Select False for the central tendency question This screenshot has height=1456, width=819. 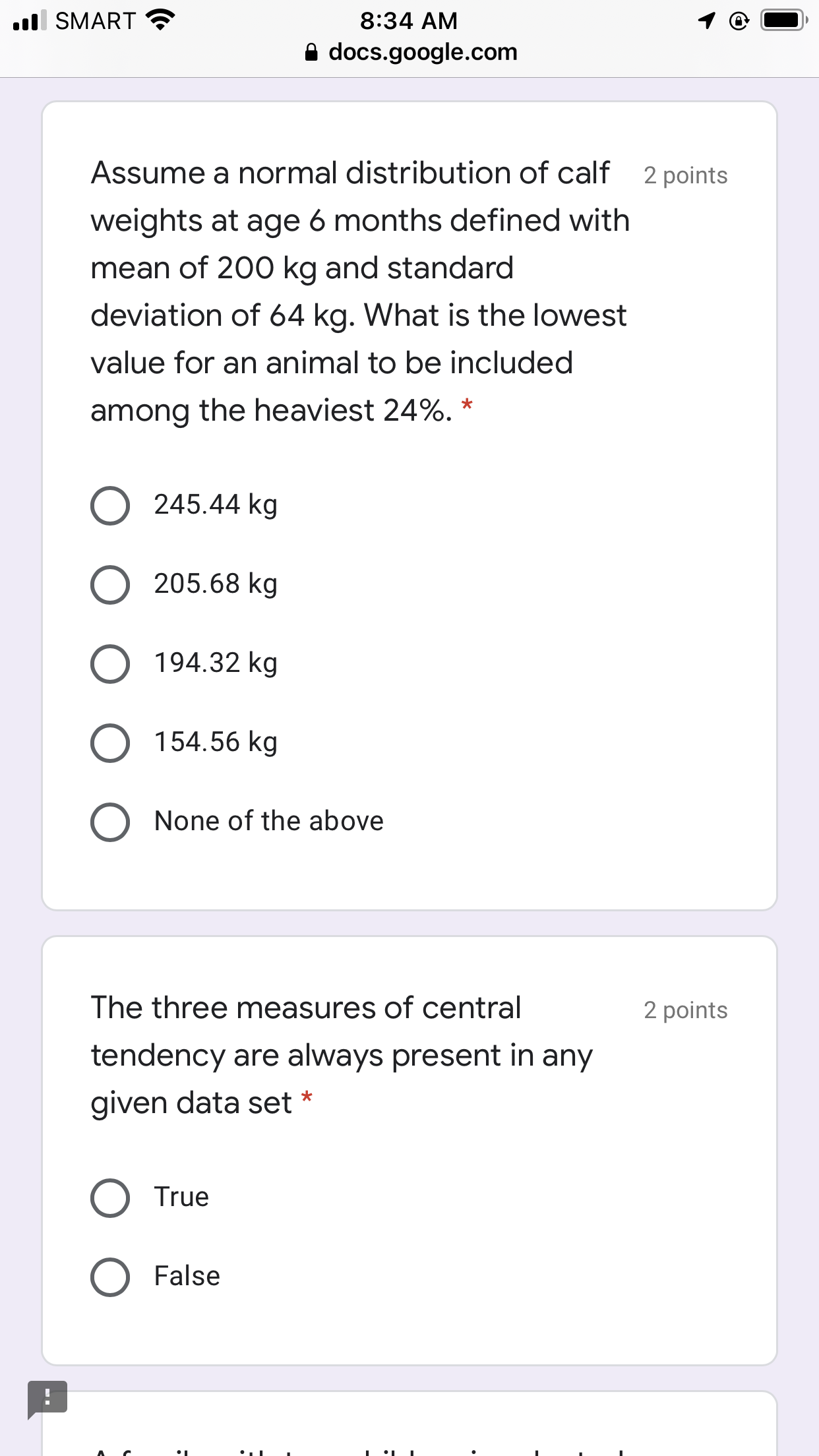[110, 1277]
